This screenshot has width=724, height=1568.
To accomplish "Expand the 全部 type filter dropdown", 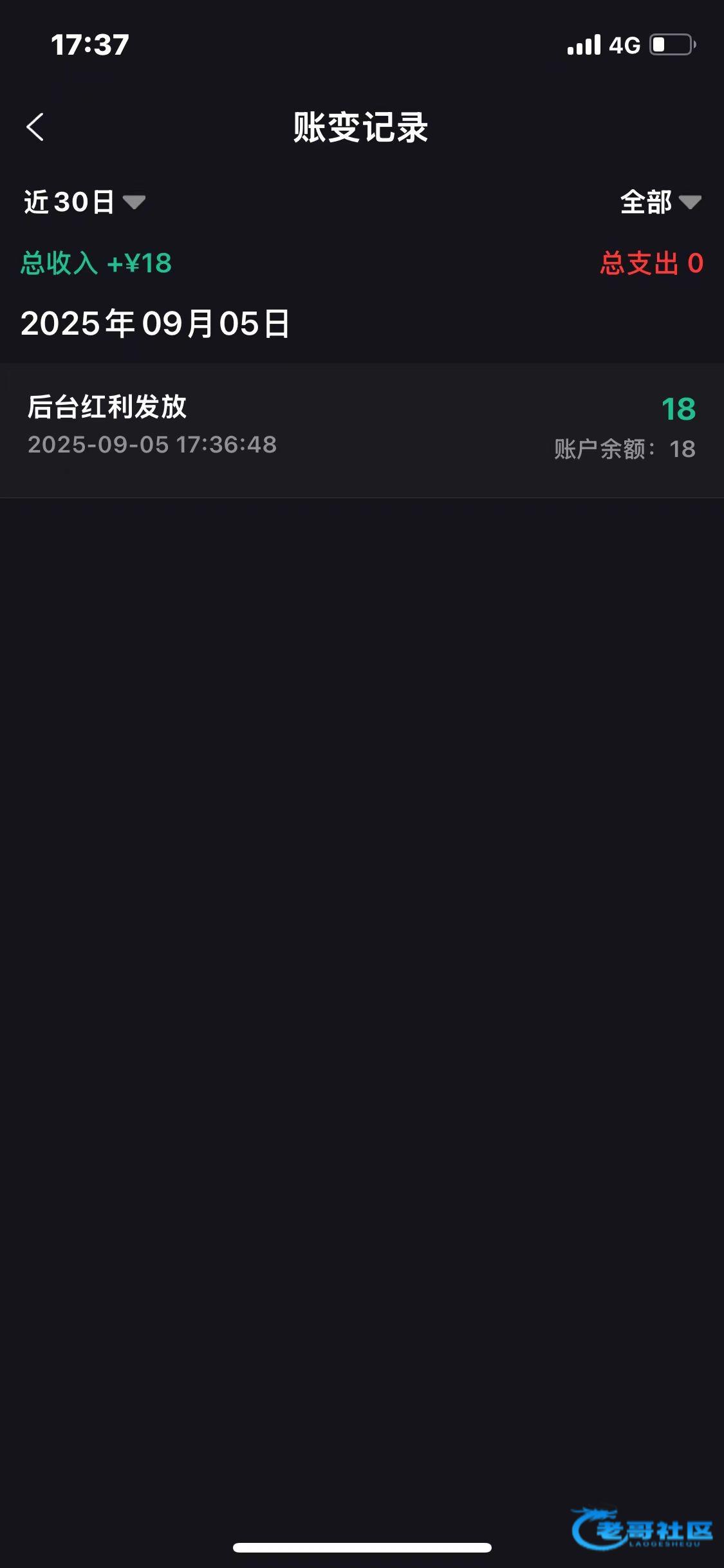I will click(x=660, y=202).
